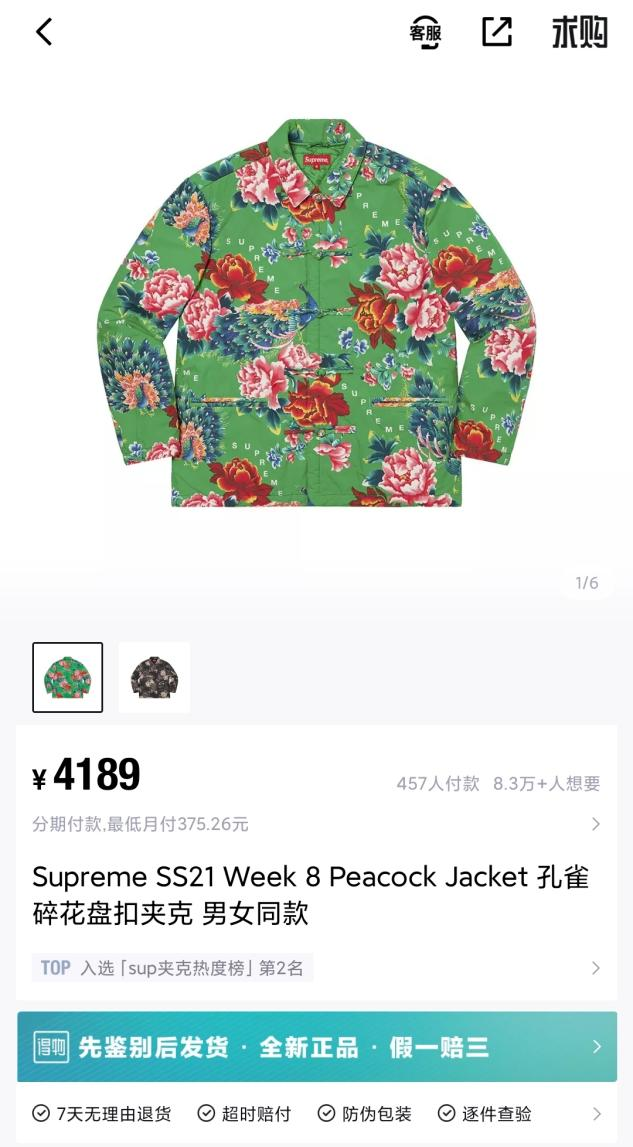Screen dimensions: 633x1147
Task: Open the main green jacket product image
Action: point(317,312)
